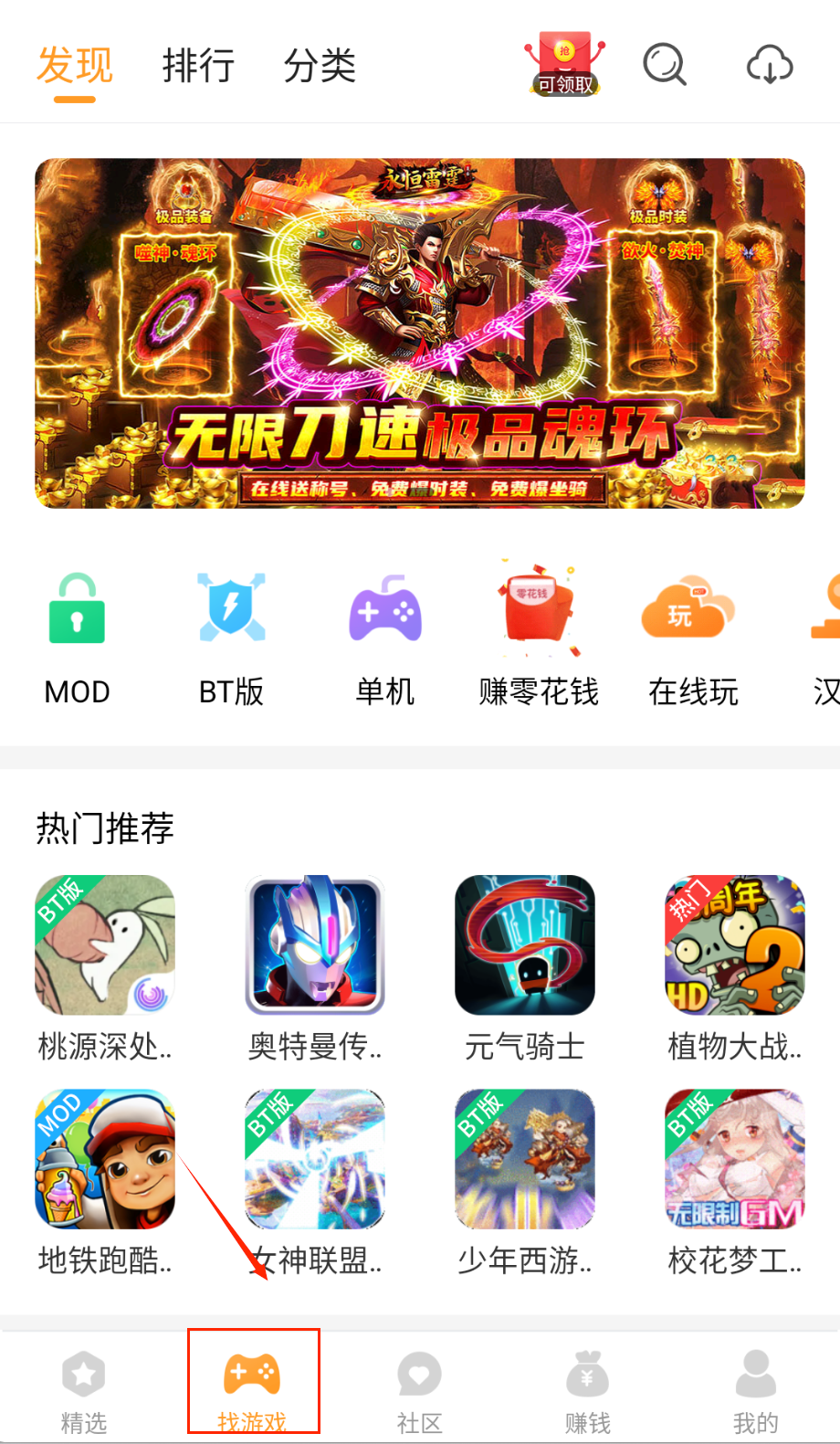Open the 在线玩 category
This screenshot has height=1444, width=840.
(692, 638)
